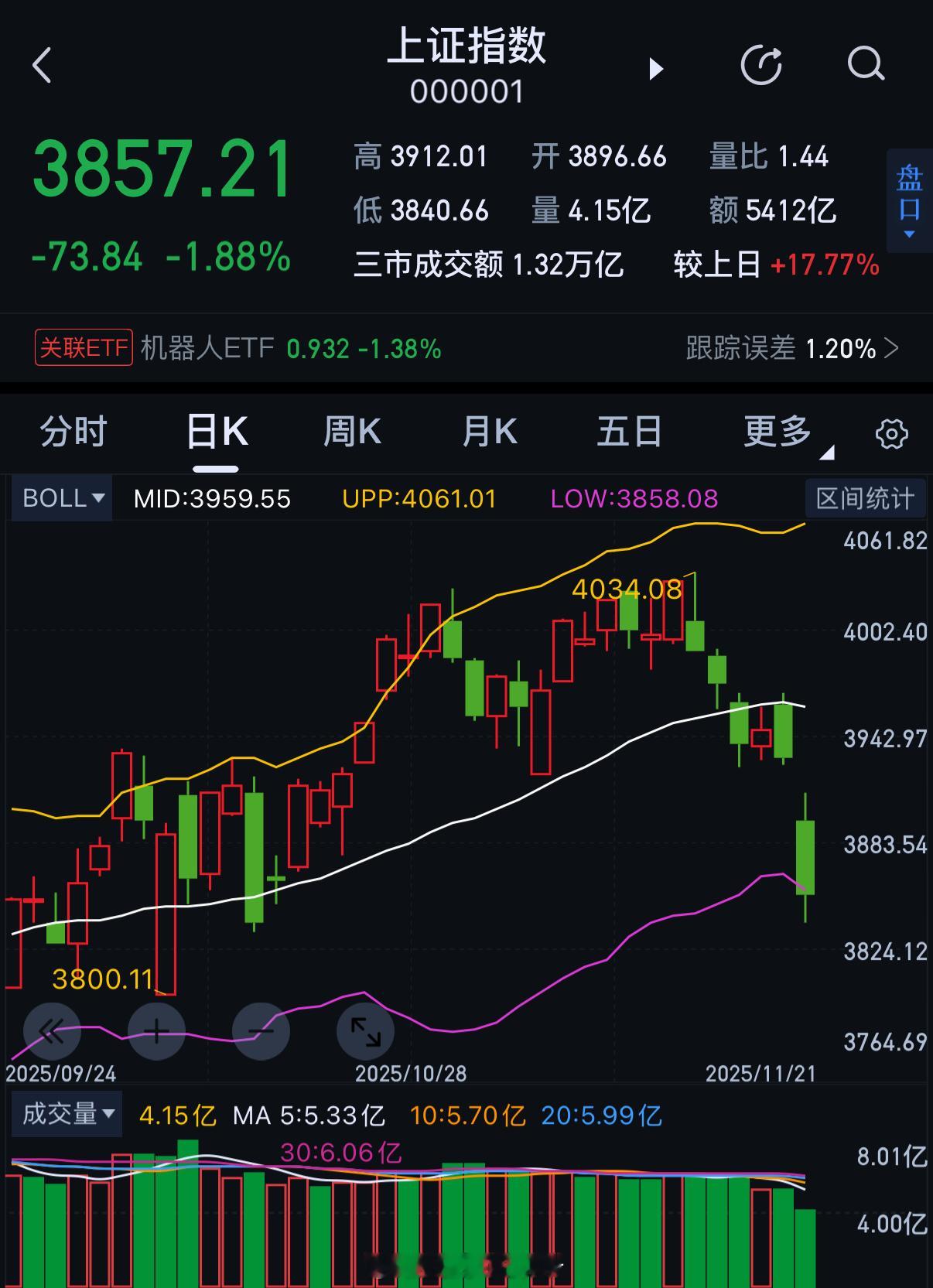The image size is (933, 1288).
Task: Refresh the quote data
Action: point(763,66)
